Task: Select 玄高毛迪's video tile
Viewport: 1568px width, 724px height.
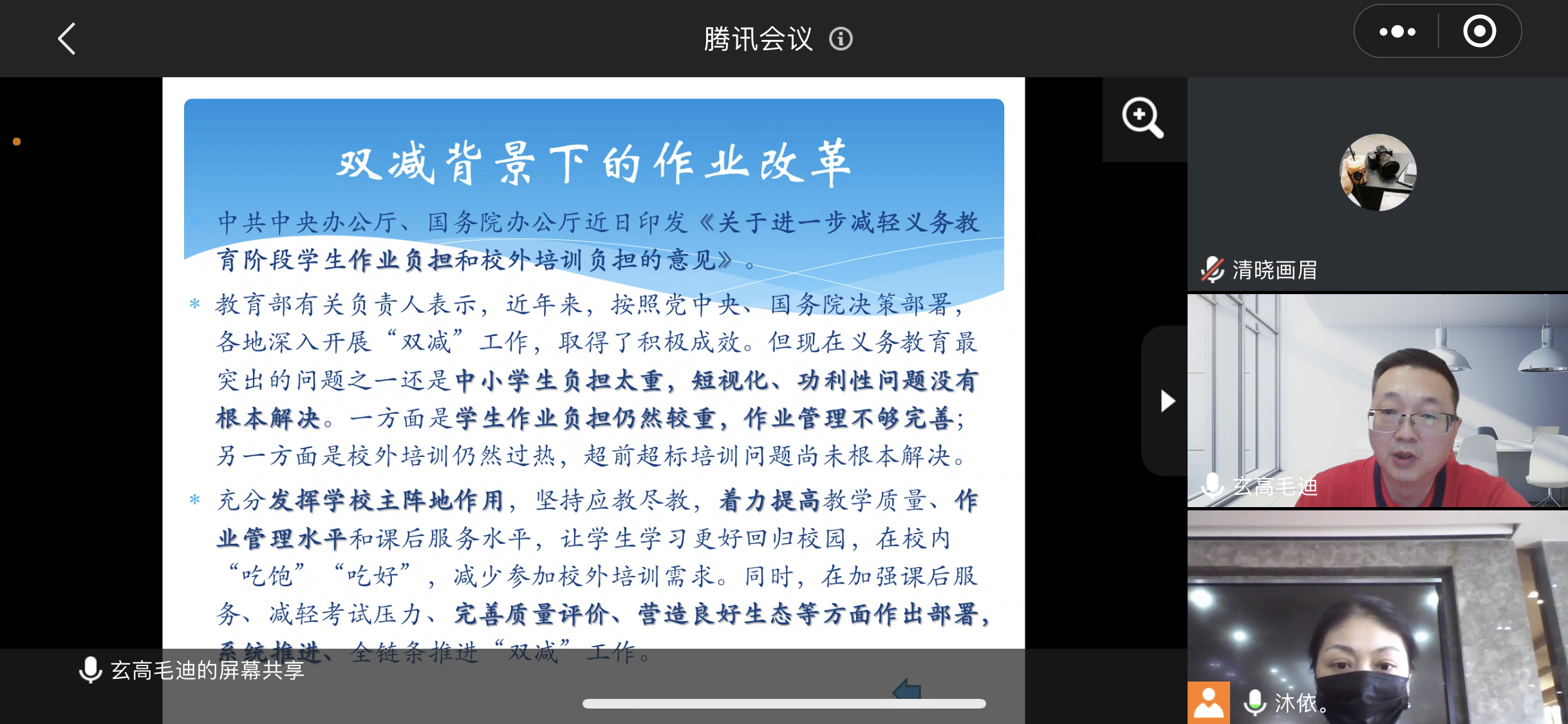Action: click(x=1377, y=400)
